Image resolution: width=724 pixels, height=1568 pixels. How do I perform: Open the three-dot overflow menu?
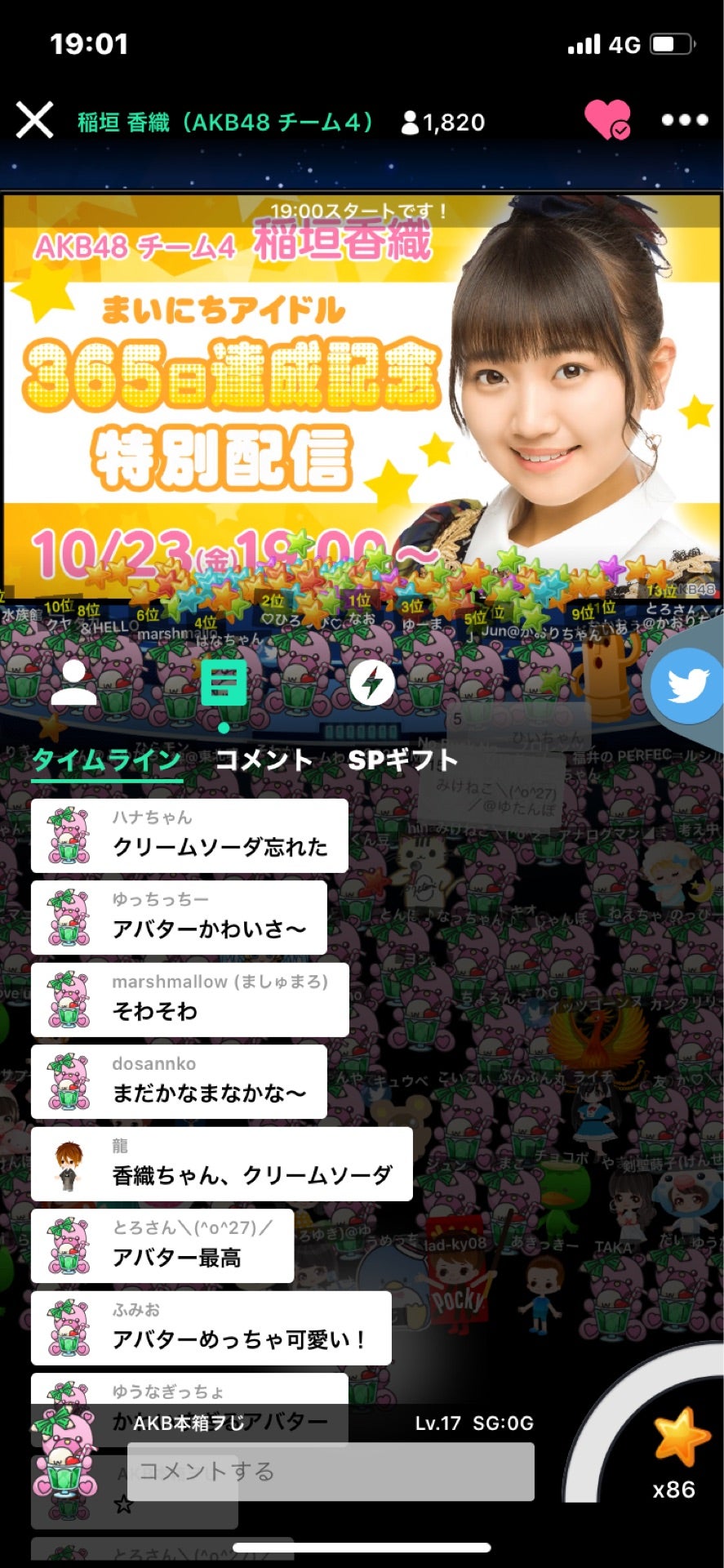(x=684, y=120)
